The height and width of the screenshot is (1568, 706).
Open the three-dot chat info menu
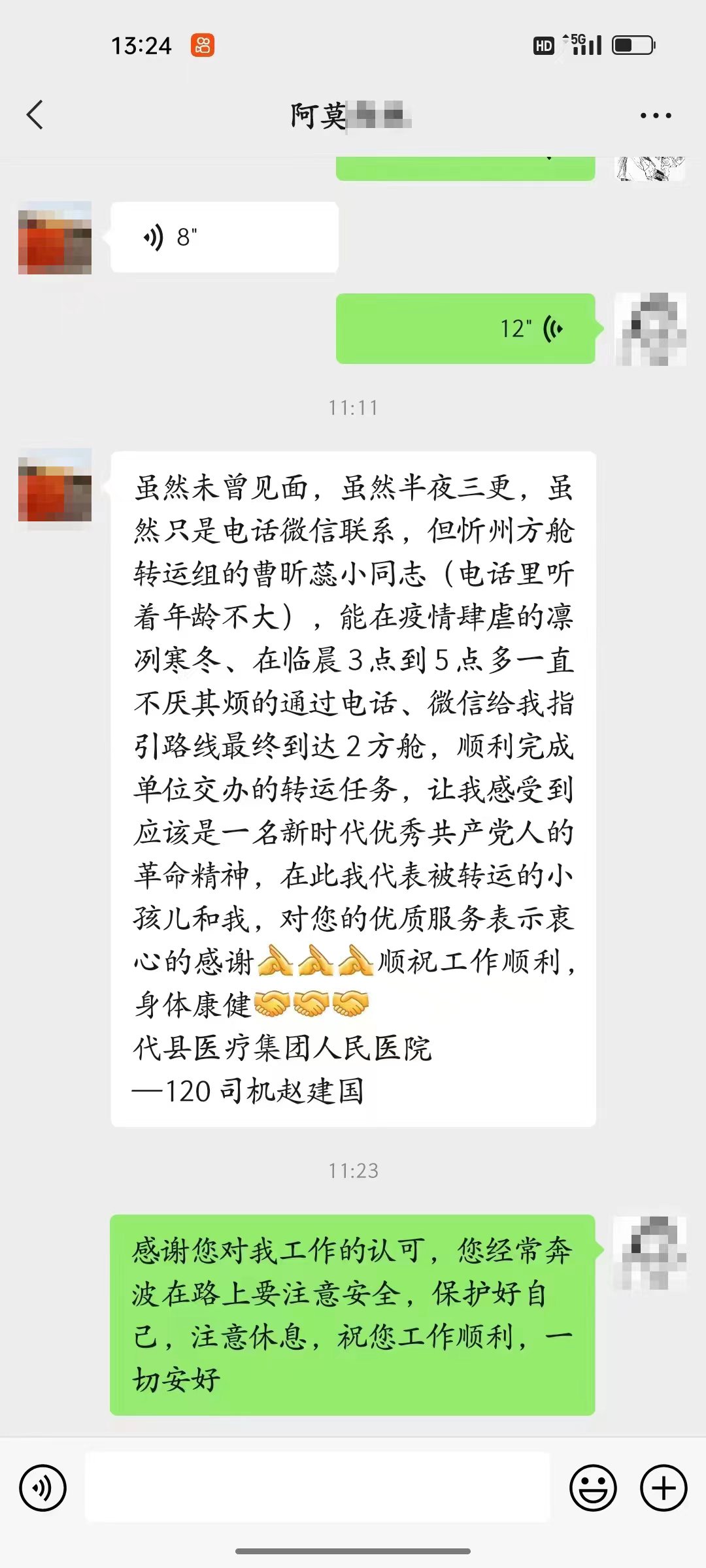pos(655,116)
